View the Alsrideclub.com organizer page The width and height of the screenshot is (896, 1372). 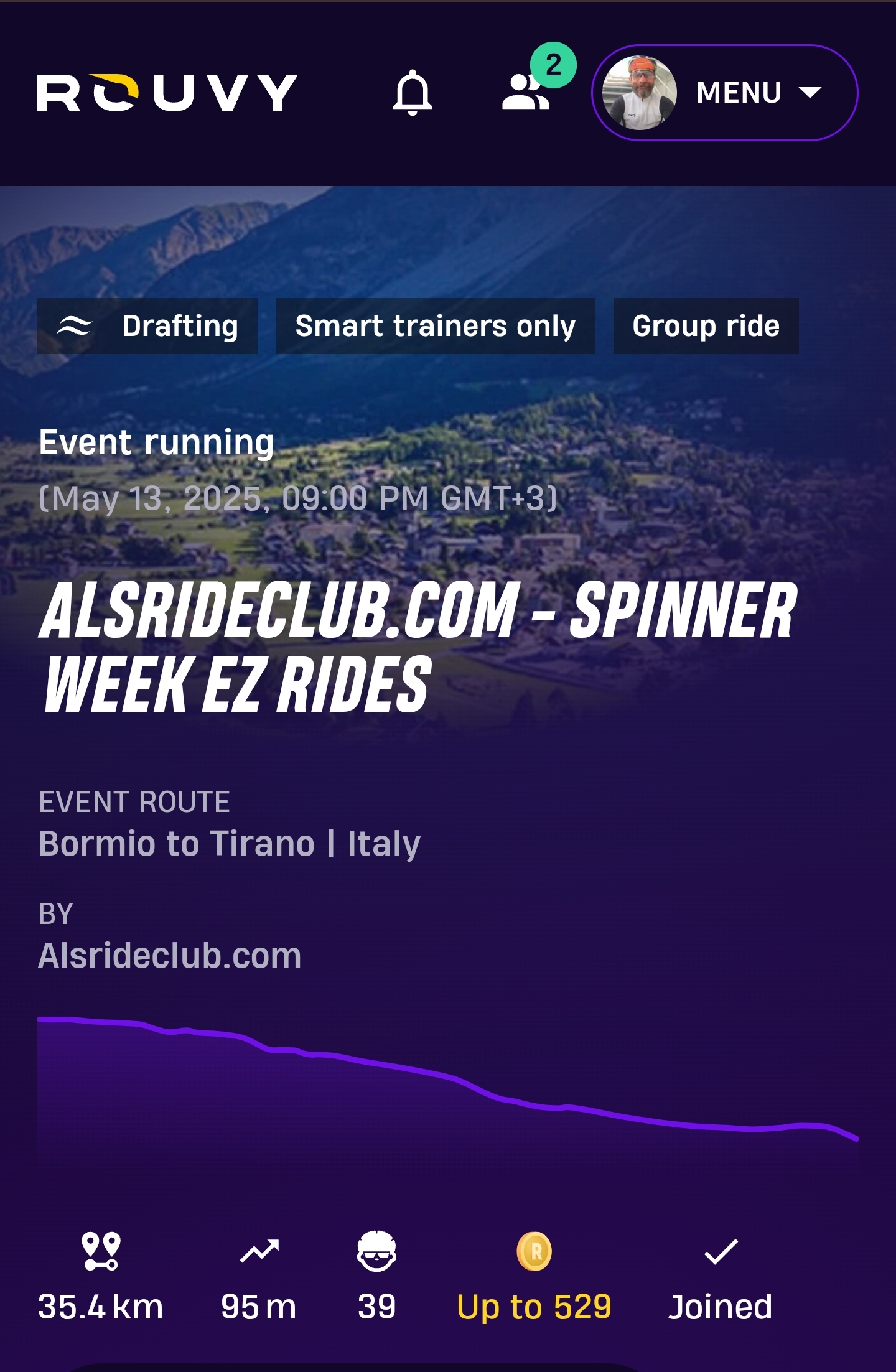point(169,955)
